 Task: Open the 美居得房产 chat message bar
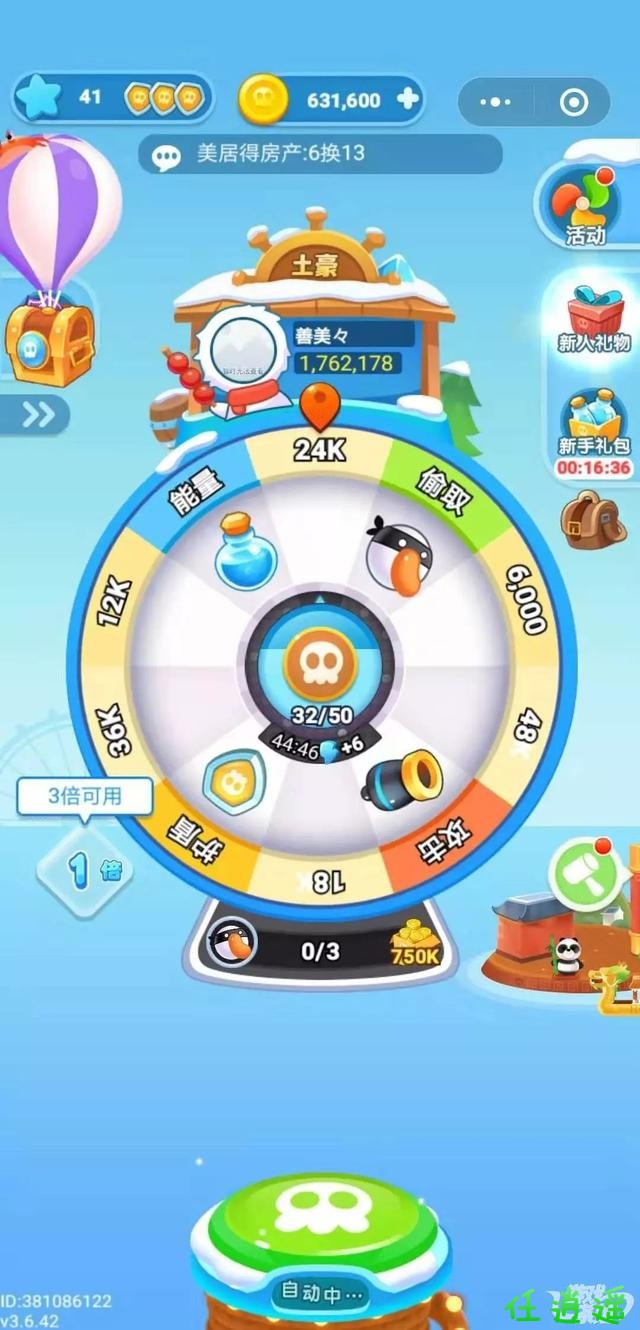319,155
